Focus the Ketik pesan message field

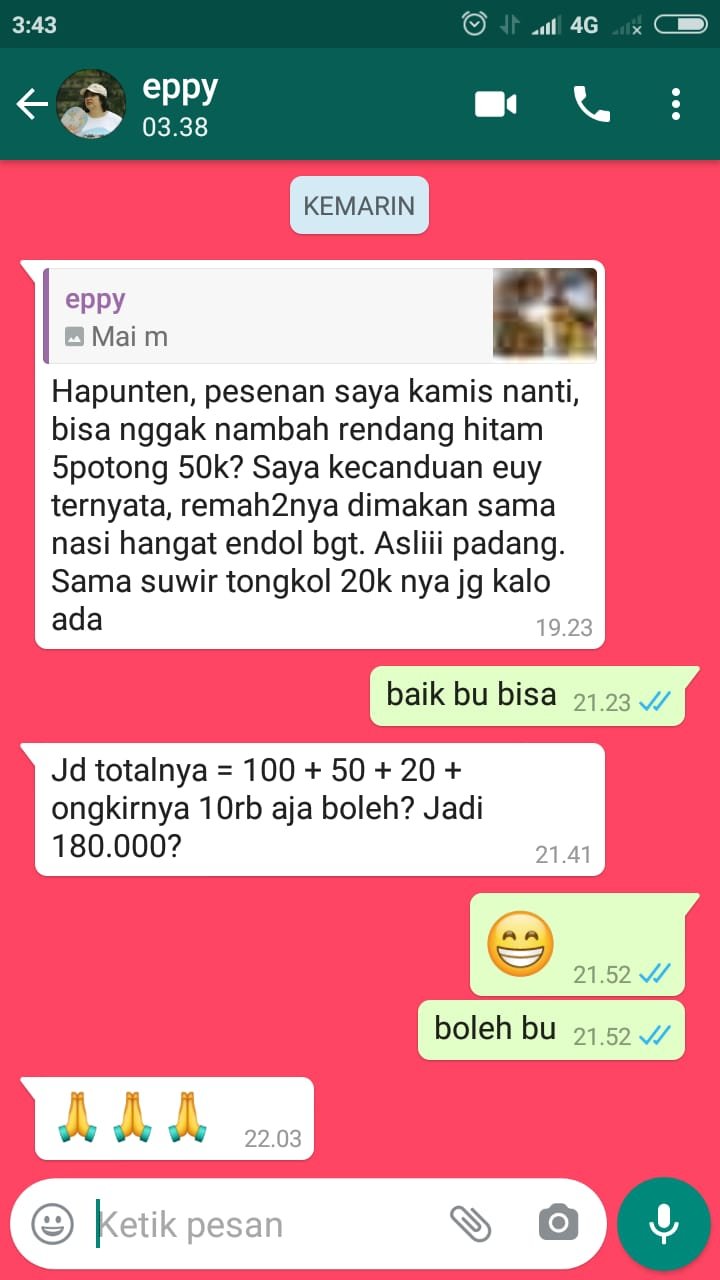(x=260, y=1224)
